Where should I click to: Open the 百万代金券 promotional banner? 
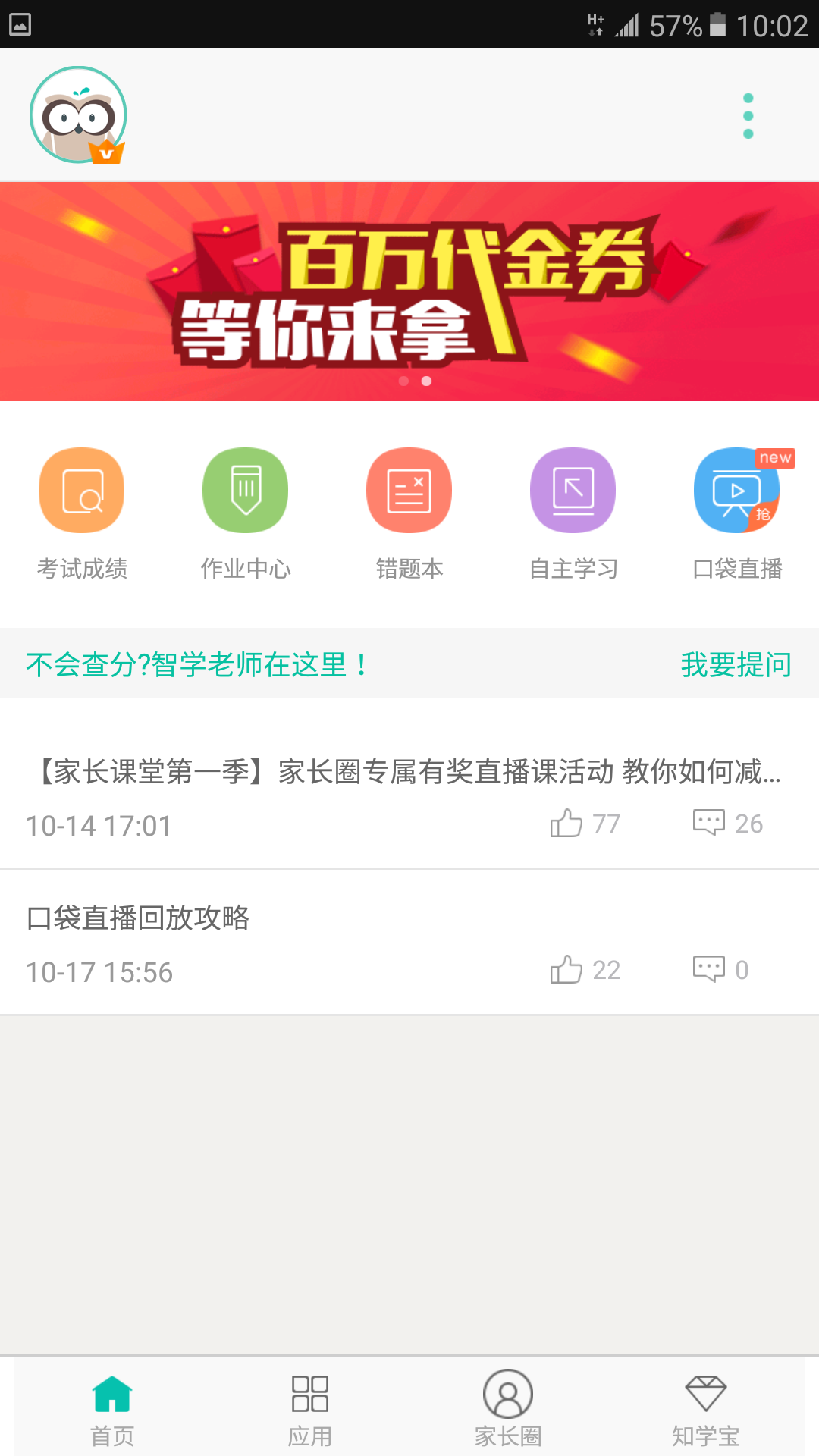coord(409,291)
